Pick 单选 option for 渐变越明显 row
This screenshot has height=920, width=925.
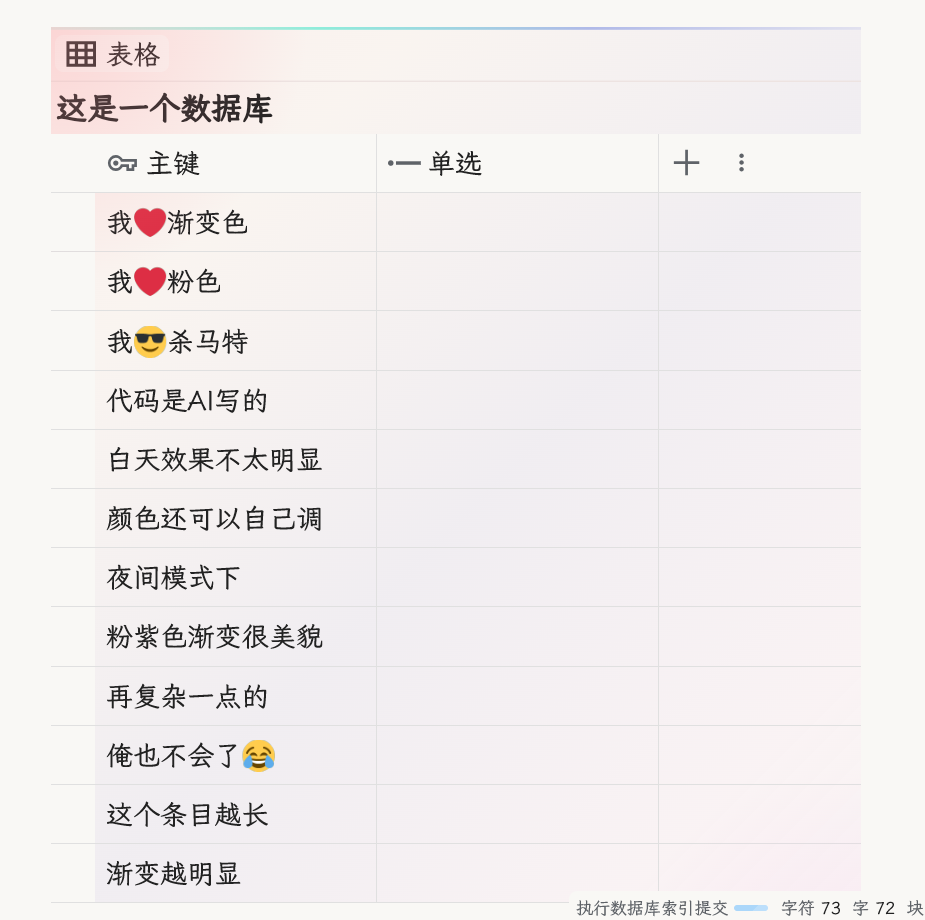(x=517, y=874)
